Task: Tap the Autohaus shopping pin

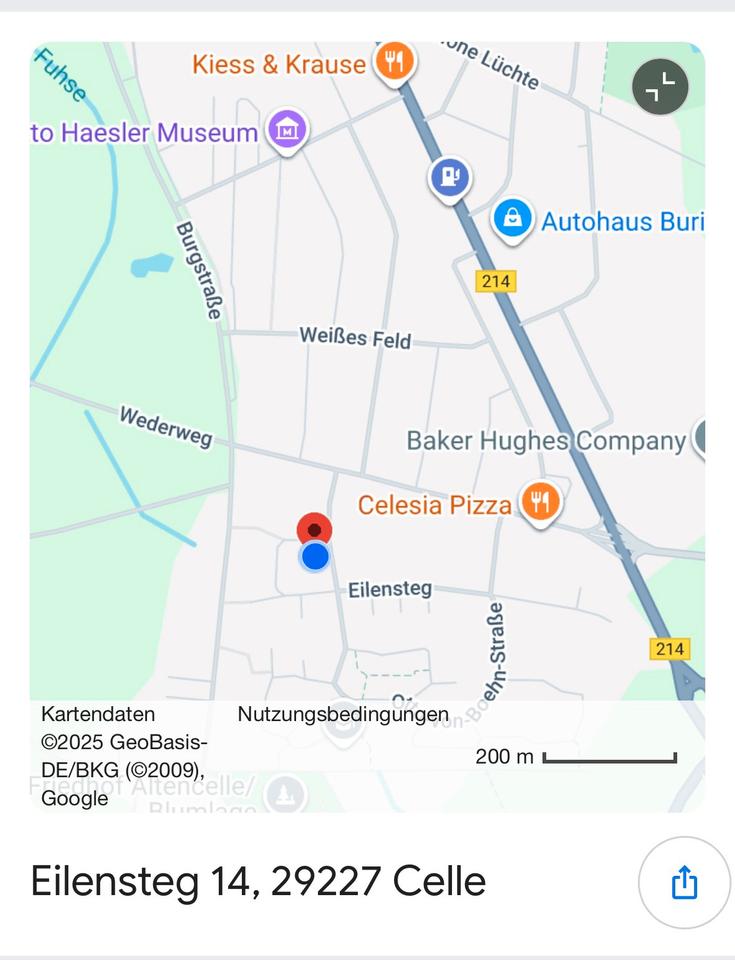Action: 512,219
